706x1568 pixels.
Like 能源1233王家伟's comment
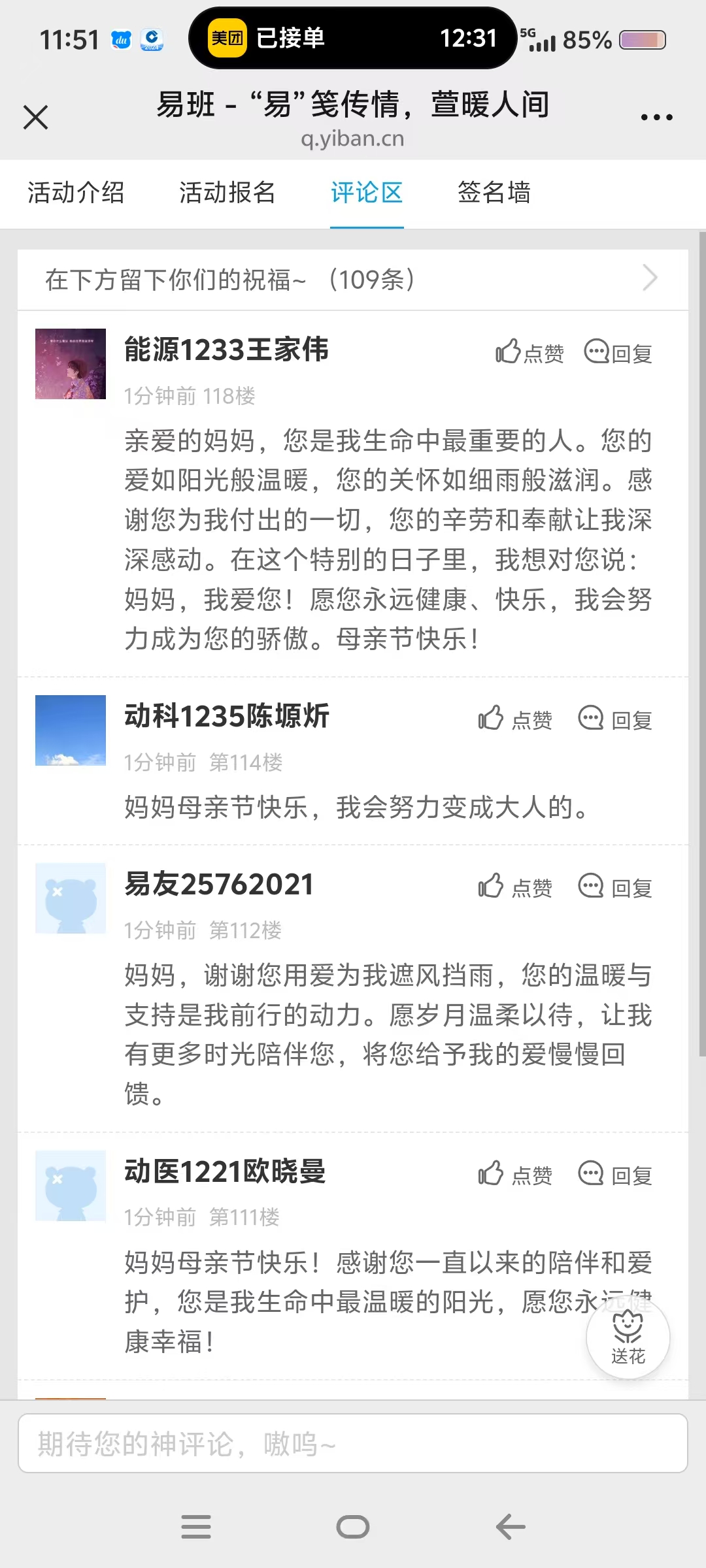[x=529, y=353]
